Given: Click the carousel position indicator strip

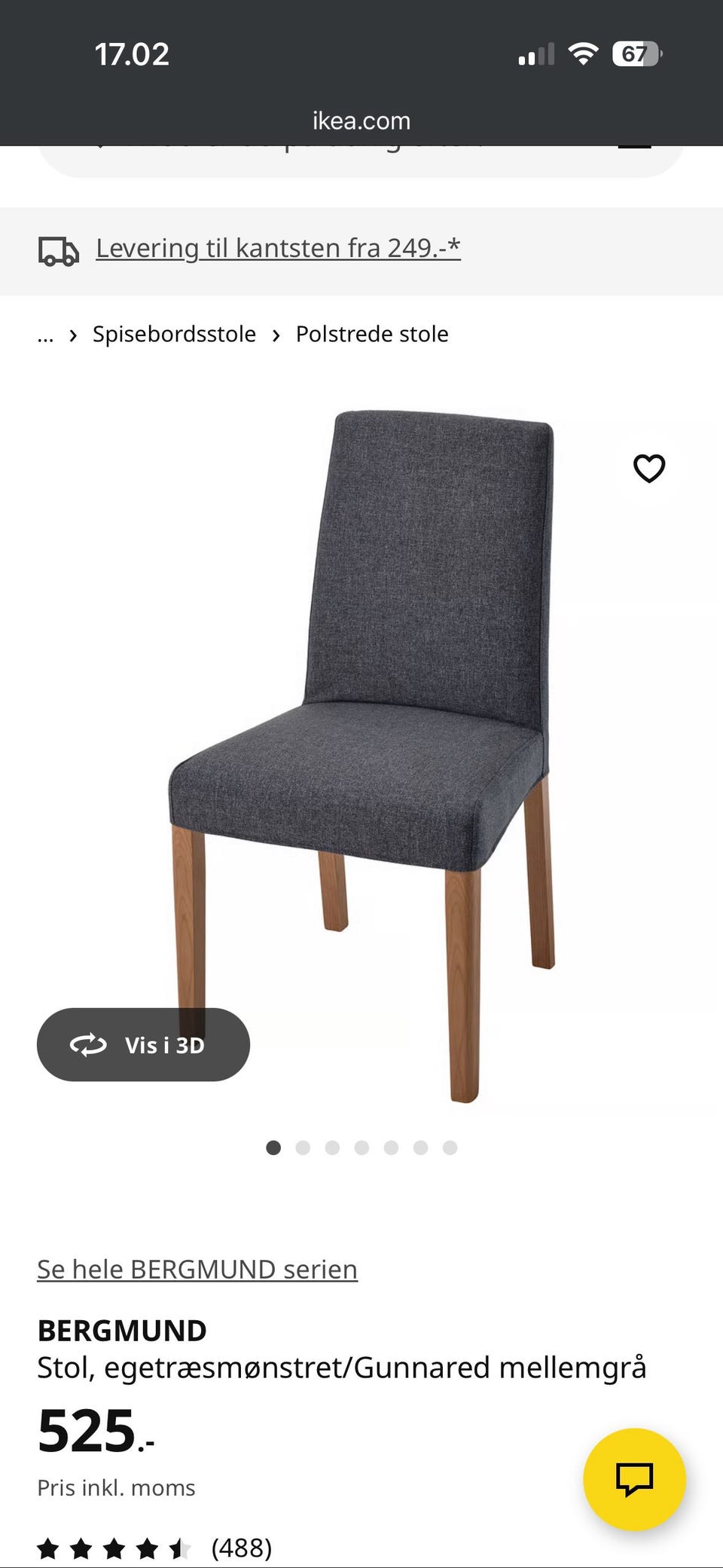Looking at the screenshot, I should 362,1148.
